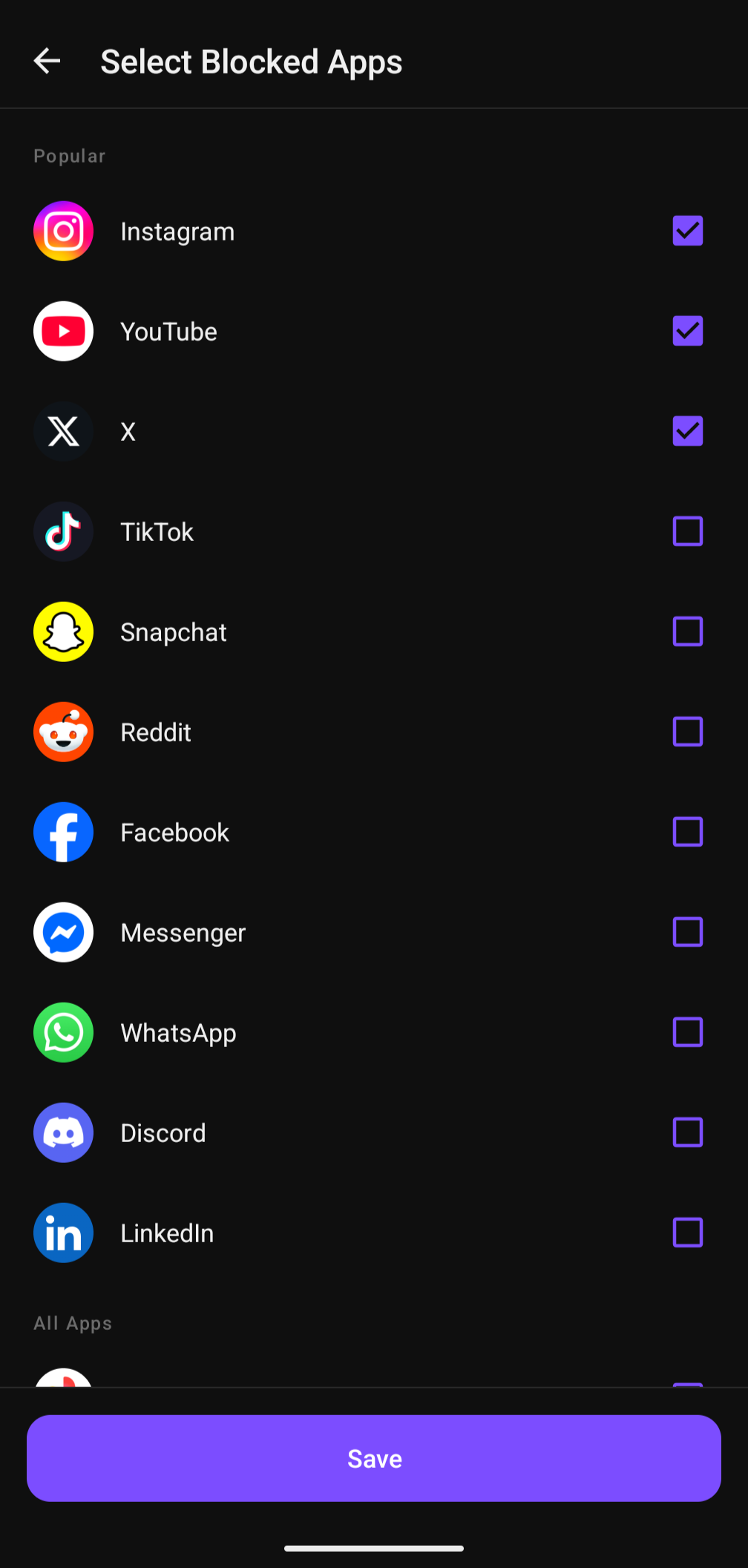Click the Reddit app icon
The width and height of the screenshot is (748, 1568).
63,732
